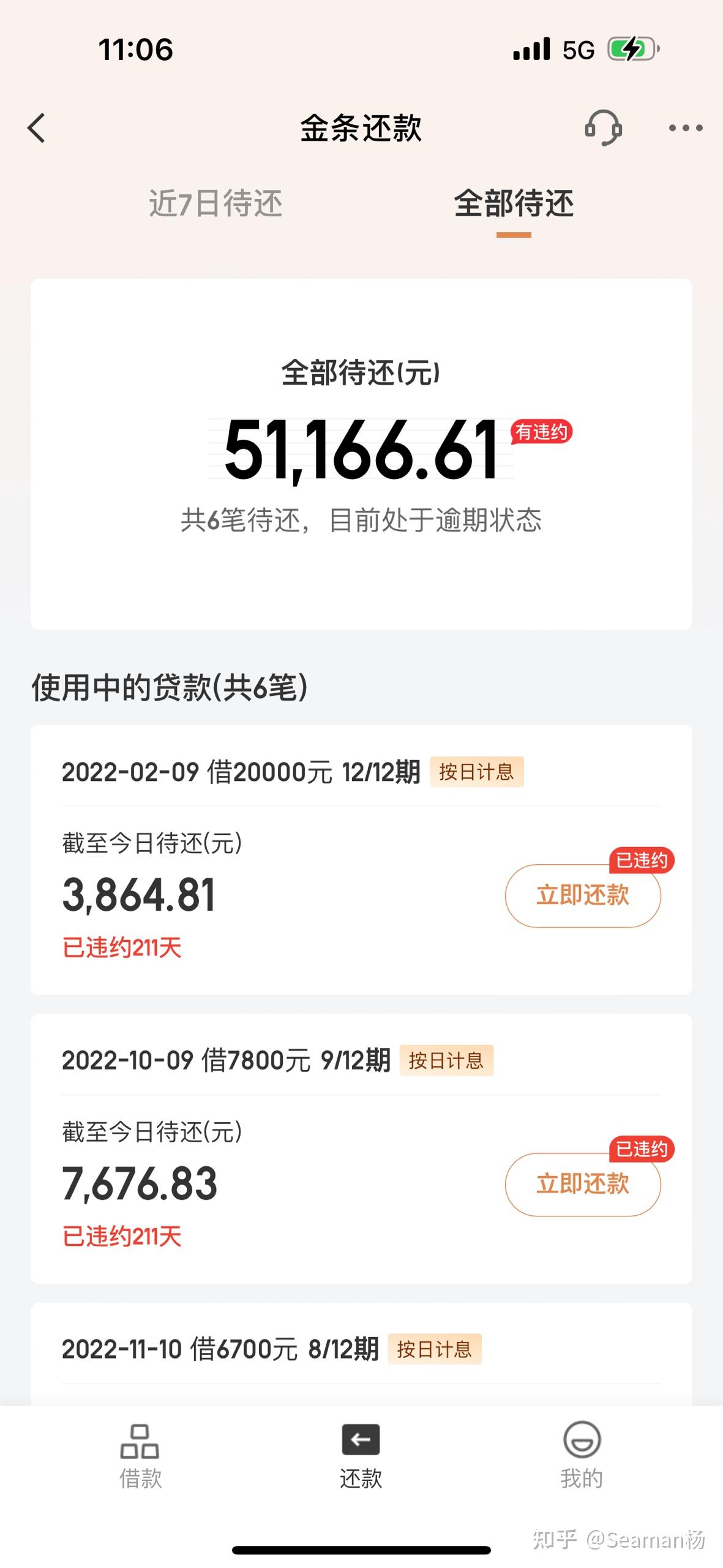Switch to 借款 in bottom navigation
723x1568 pixels.
coord(140,1456)
